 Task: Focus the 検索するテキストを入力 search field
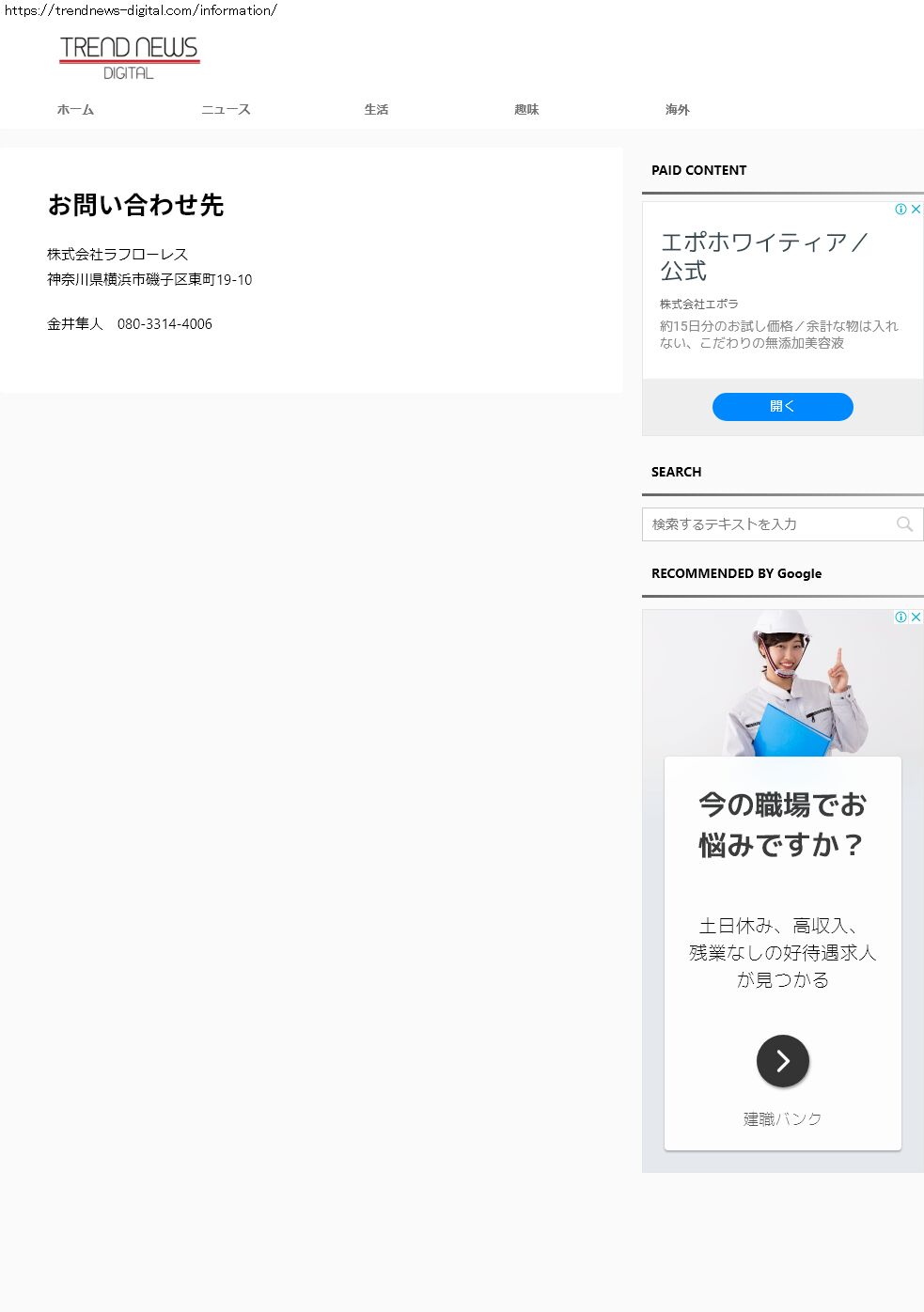coord(766,524)
